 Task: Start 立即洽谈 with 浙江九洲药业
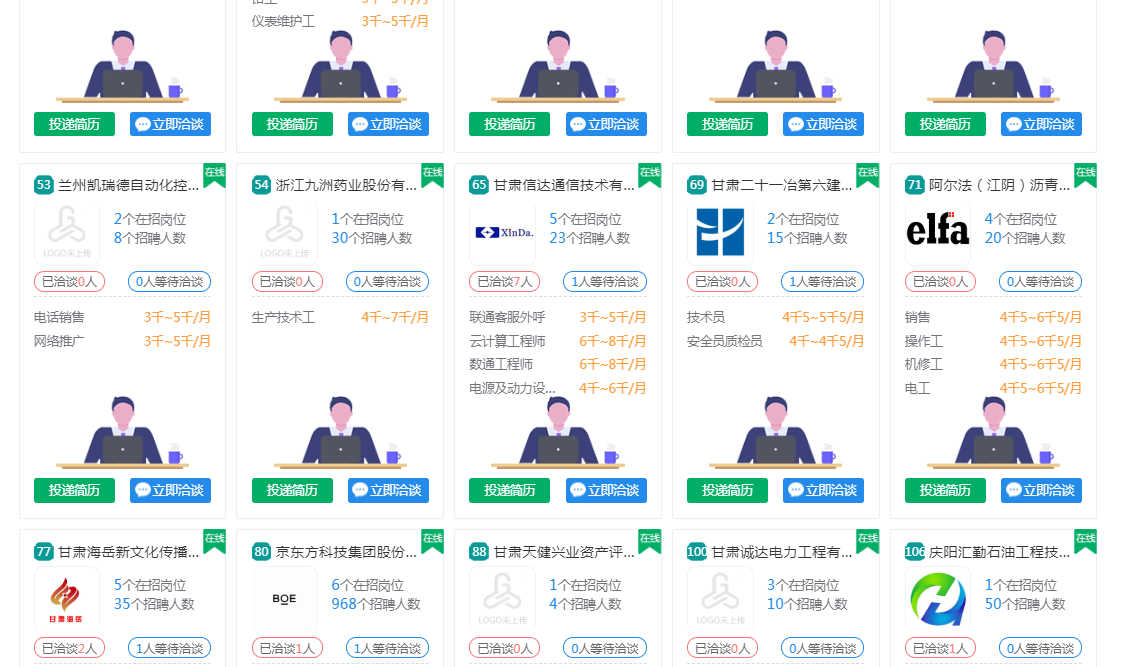(x=388, y=490)
